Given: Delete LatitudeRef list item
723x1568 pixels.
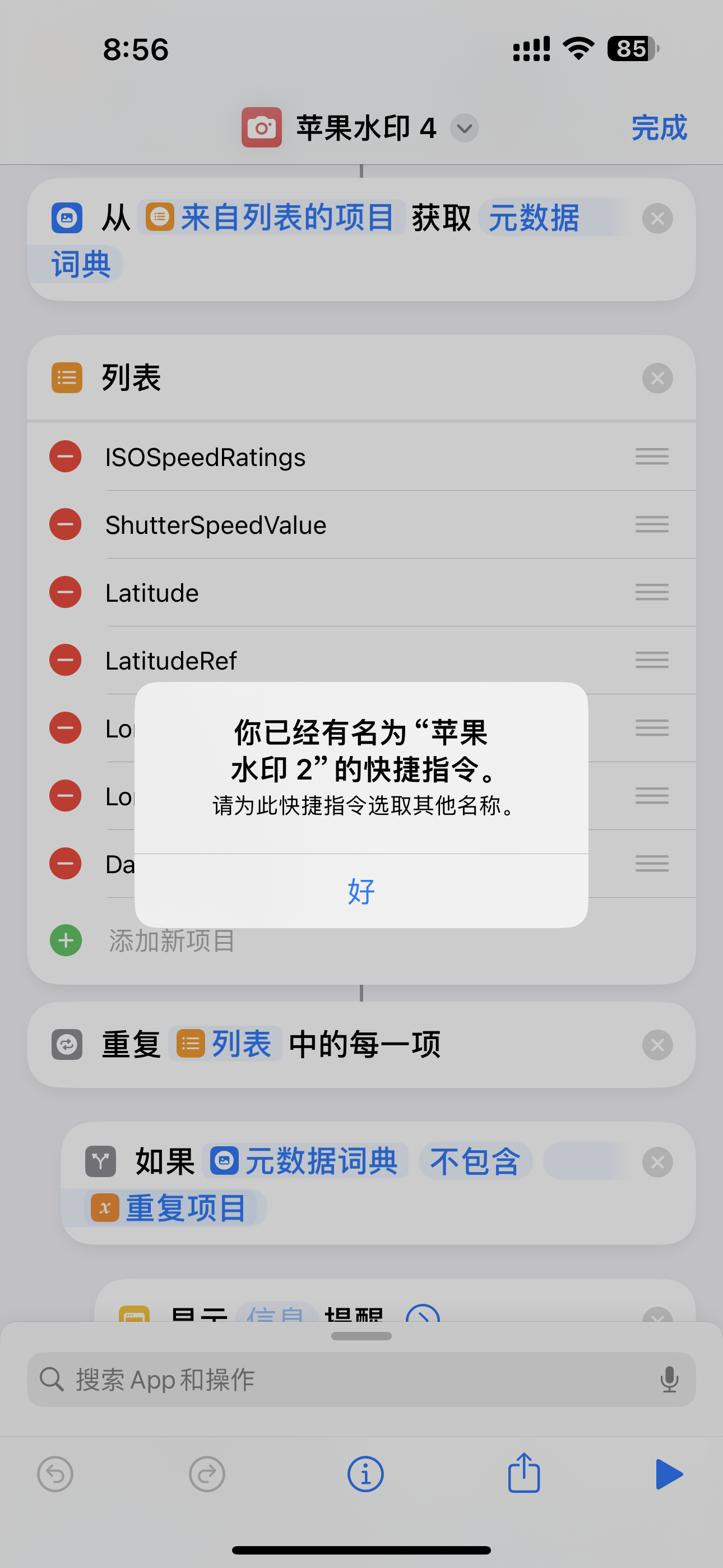Looking at the screenshot, I should point(65,660).
